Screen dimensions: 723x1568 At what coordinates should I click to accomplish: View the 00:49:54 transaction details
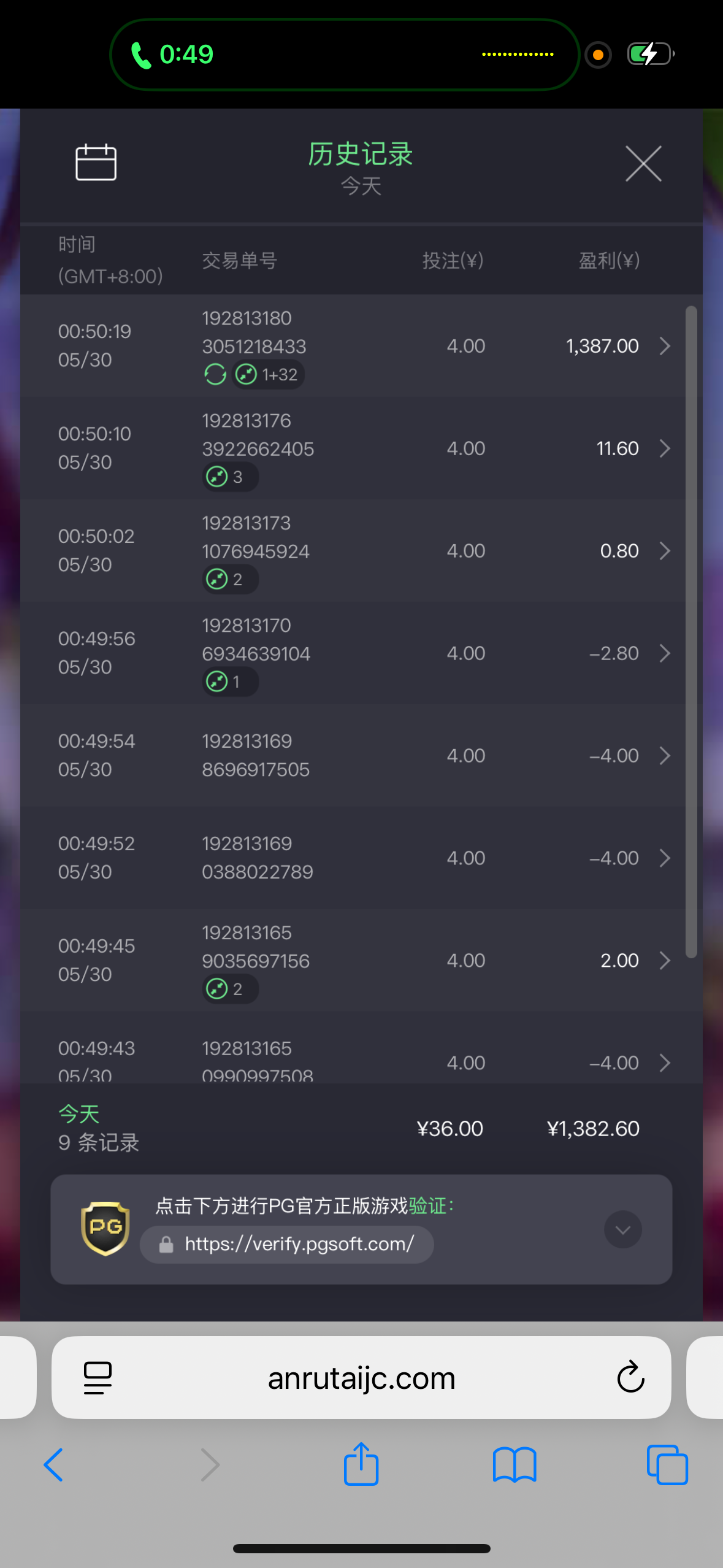tap(353, 756)
